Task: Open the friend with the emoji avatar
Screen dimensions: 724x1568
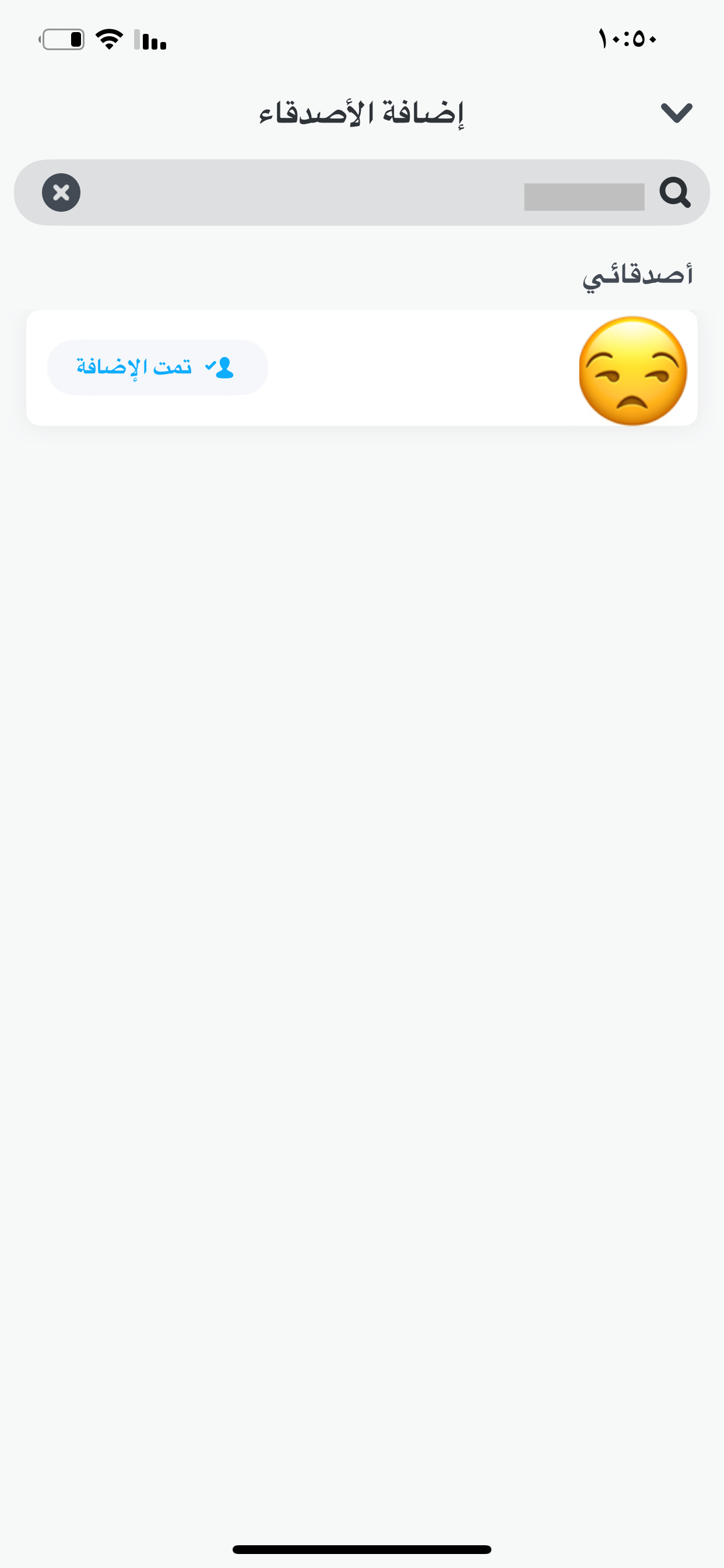Action: pos(632,370)
